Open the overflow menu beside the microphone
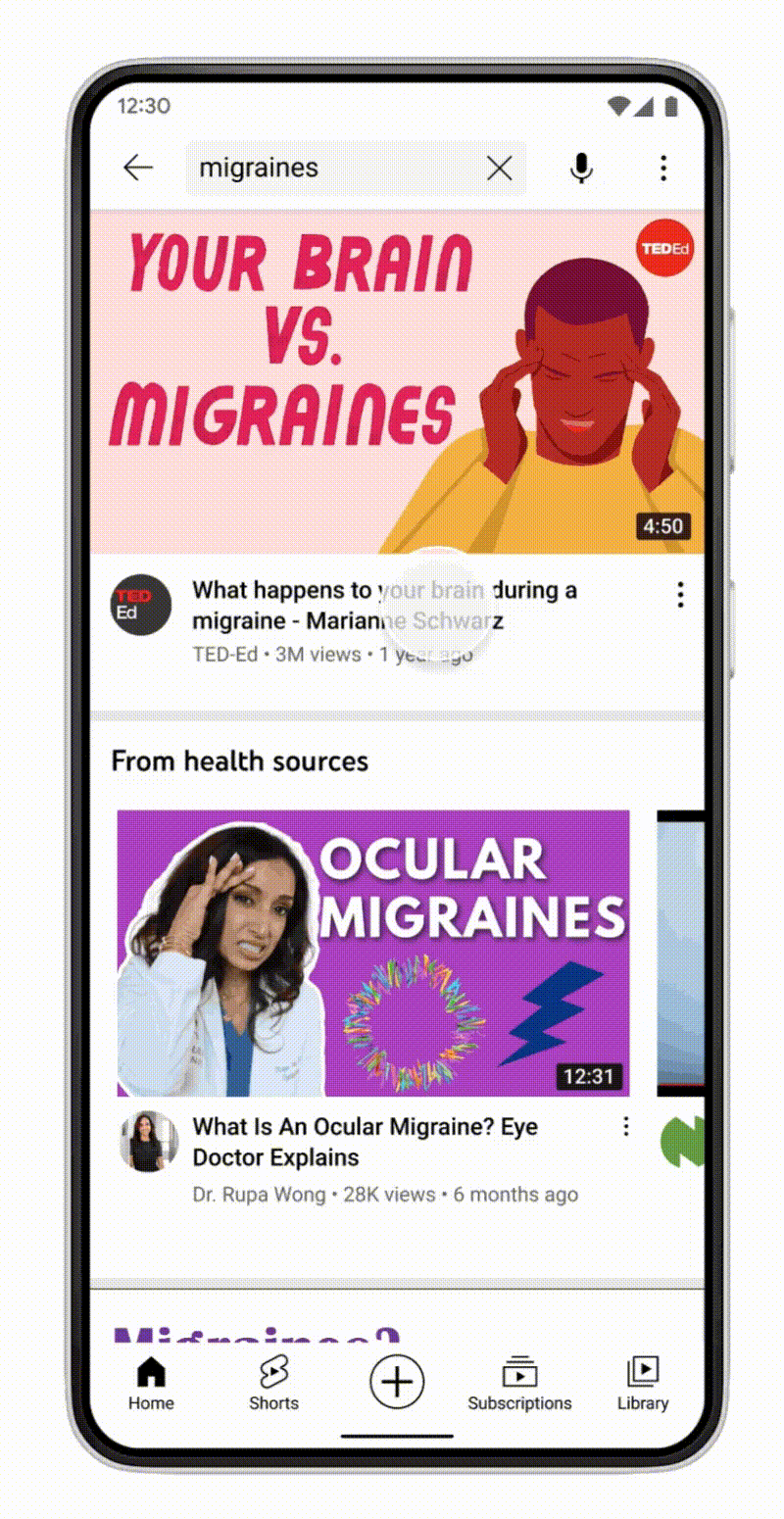This screenshot has height=1519, width=784. 663,169
